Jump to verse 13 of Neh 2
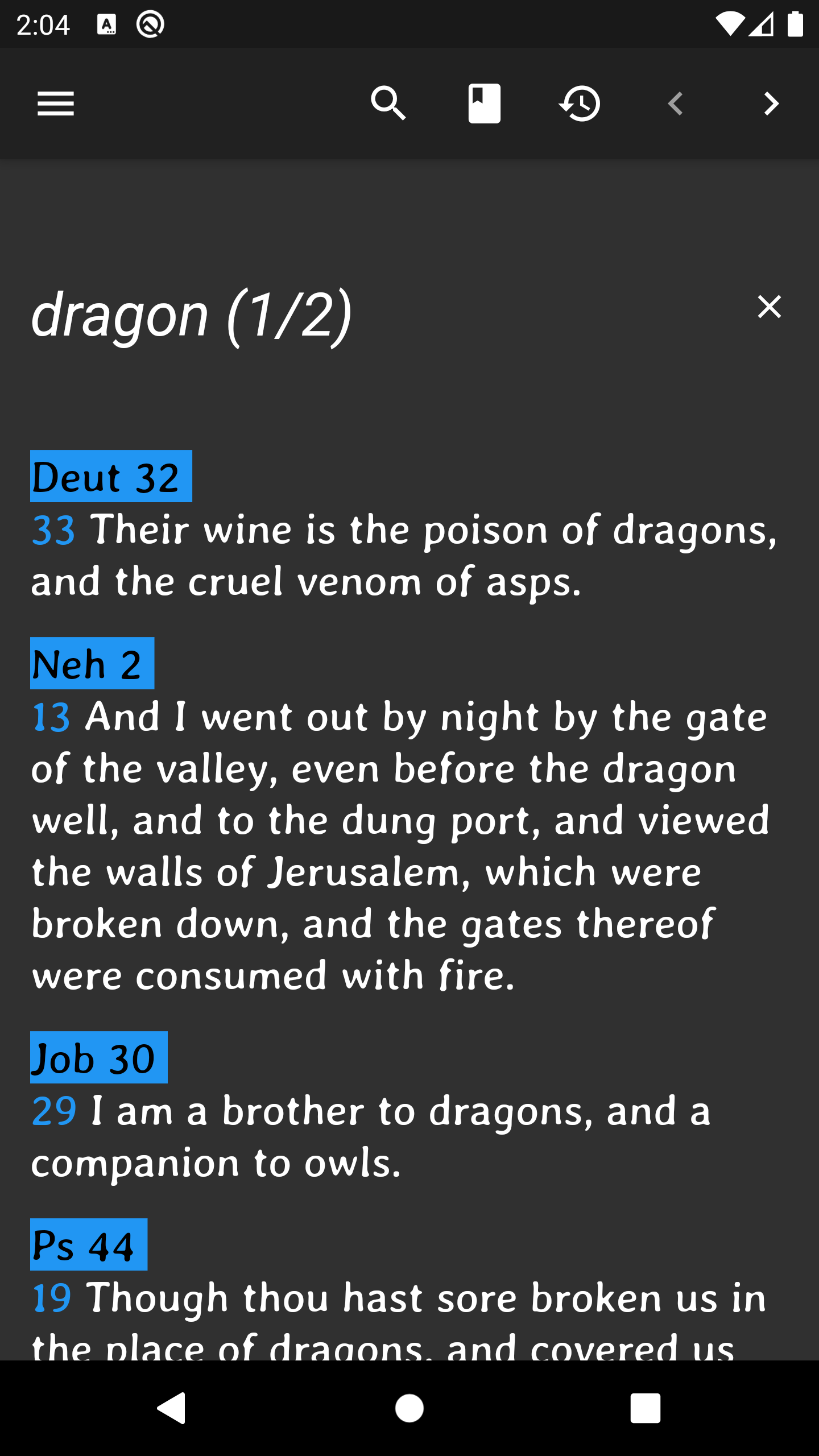Screen dimensions: 819x1456 click(x=51, y=717)
